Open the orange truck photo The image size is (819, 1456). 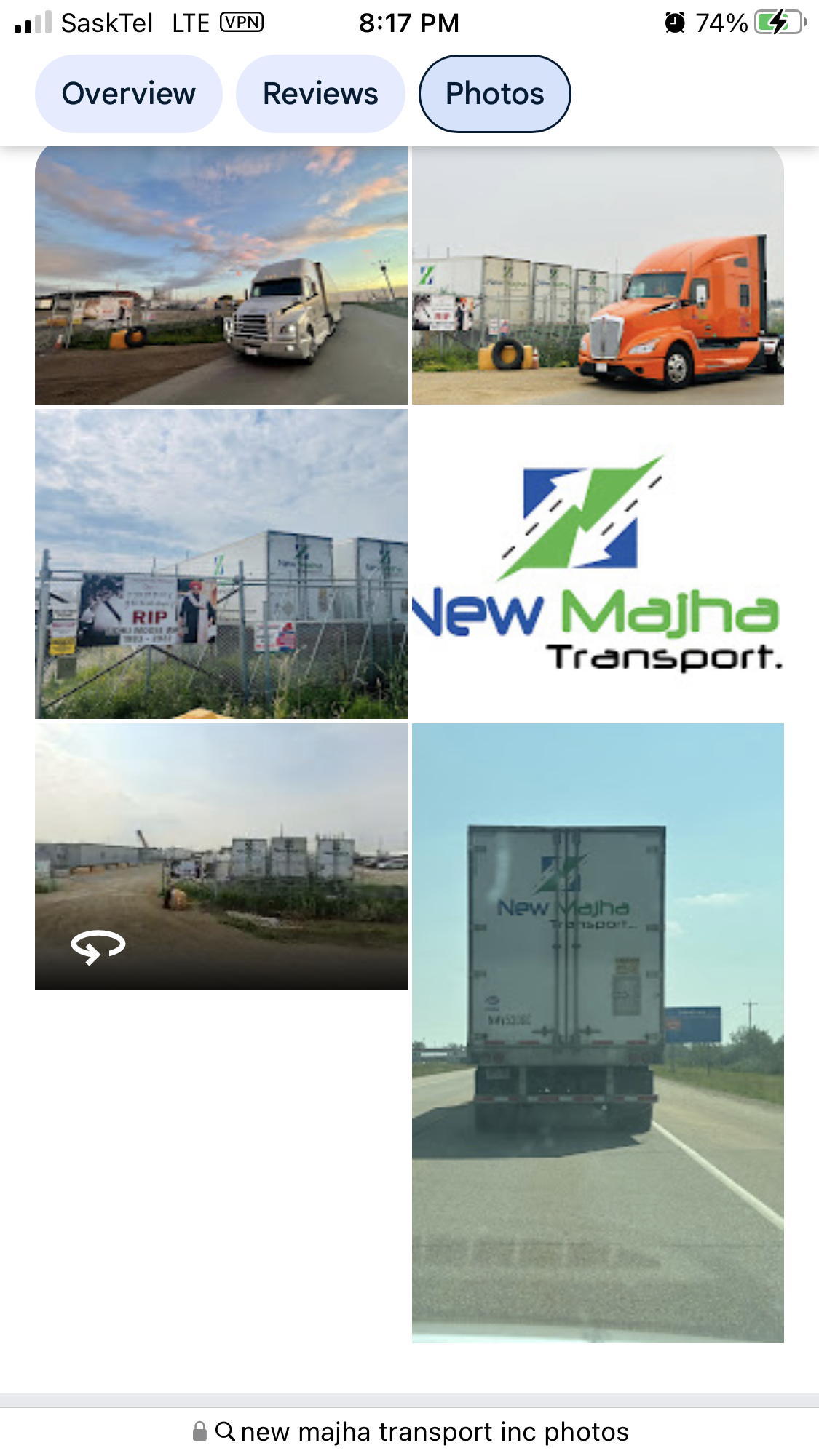598,275
